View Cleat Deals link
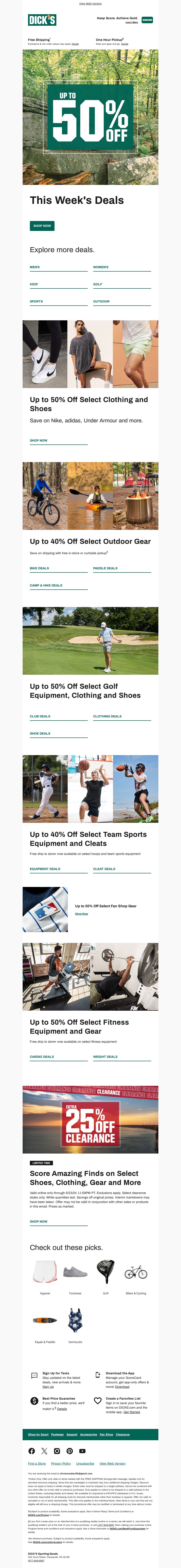This screenshot has width=181, height=1568. 104,869
